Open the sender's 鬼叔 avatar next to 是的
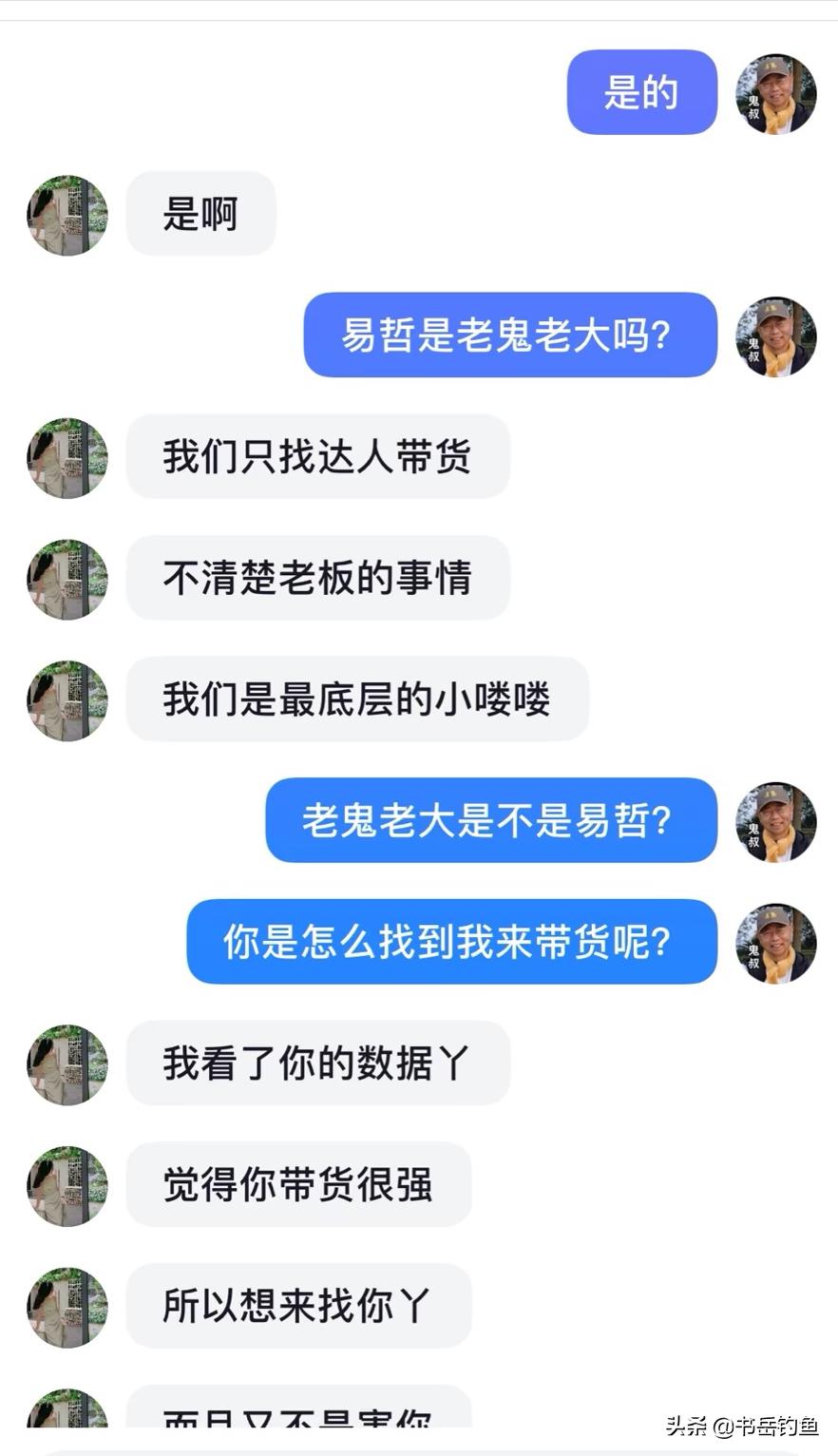The height and width of the screenshot is (1456, 838). 775,94
